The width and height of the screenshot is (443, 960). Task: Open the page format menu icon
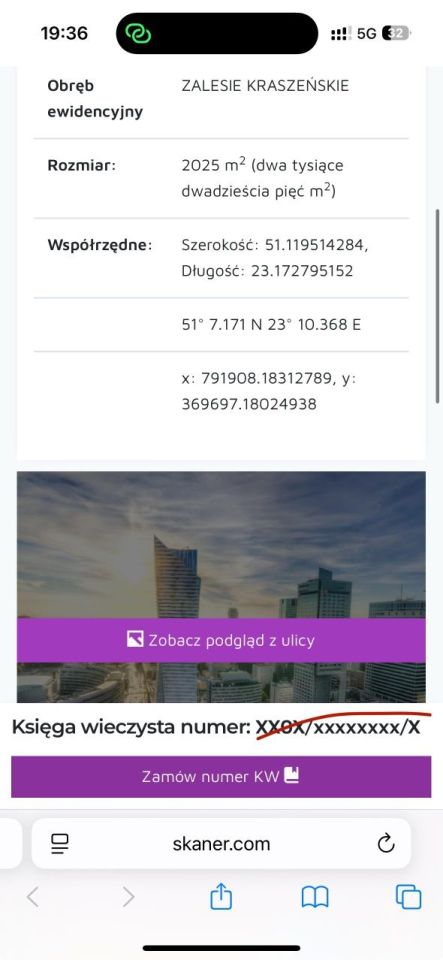(x=60, y=844)
